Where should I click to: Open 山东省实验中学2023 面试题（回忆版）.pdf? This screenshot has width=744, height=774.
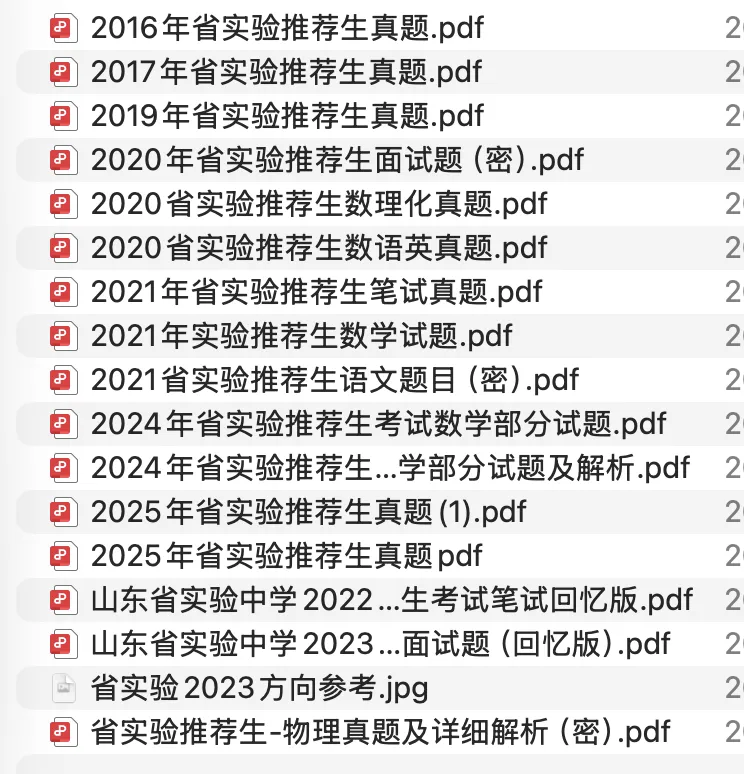click(x=381, y=644)
